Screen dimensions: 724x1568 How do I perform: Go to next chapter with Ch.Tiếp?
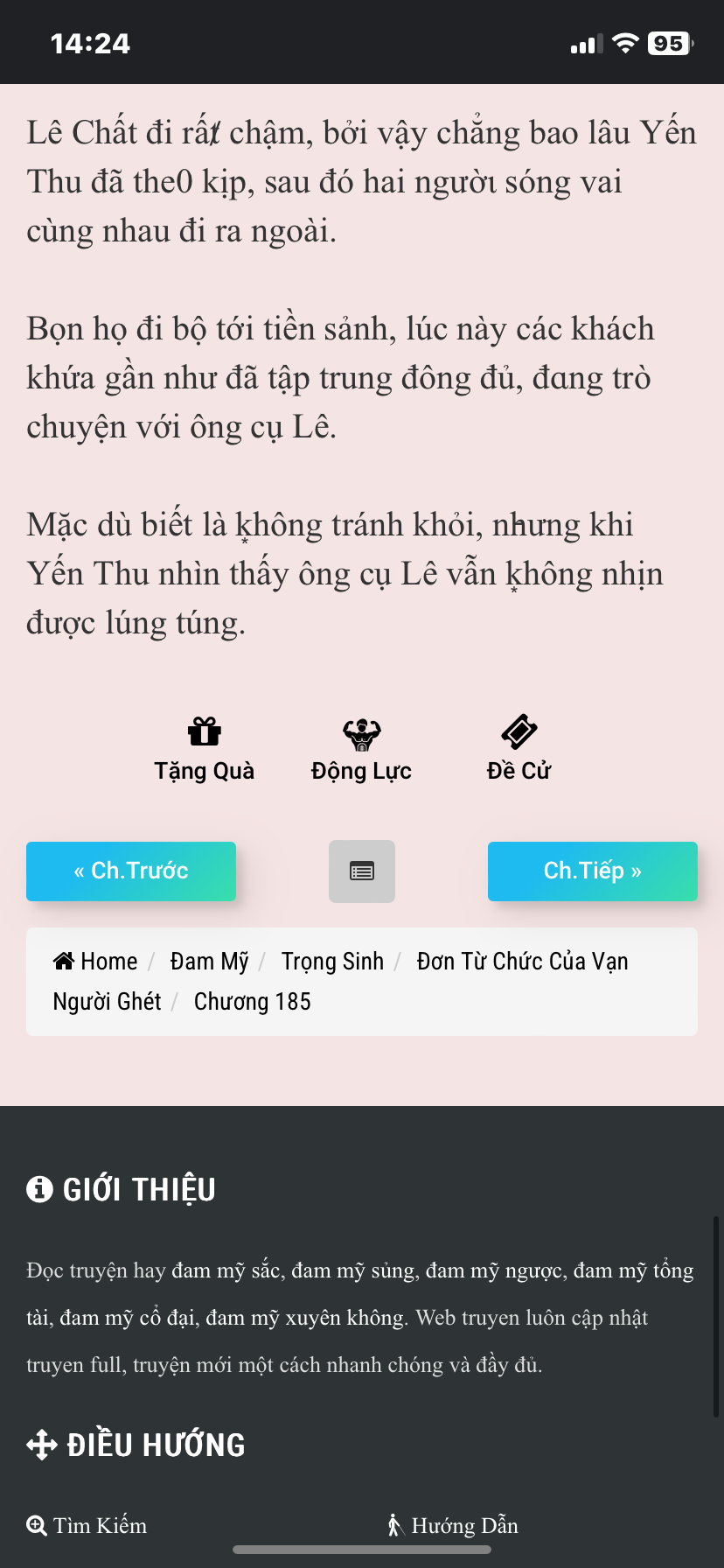click(593, 871)
